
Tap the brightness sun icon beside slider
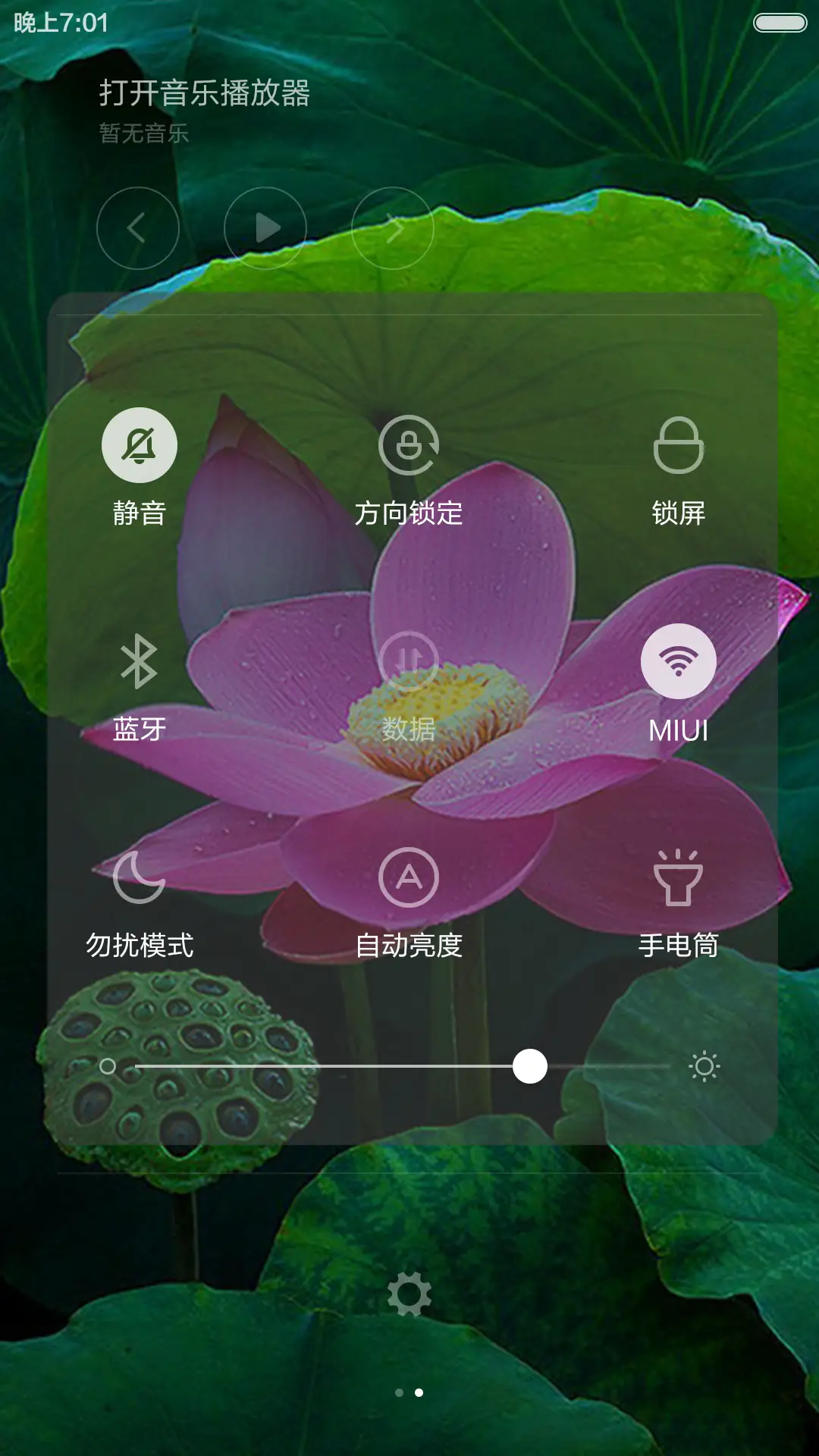click(704, 1065)
